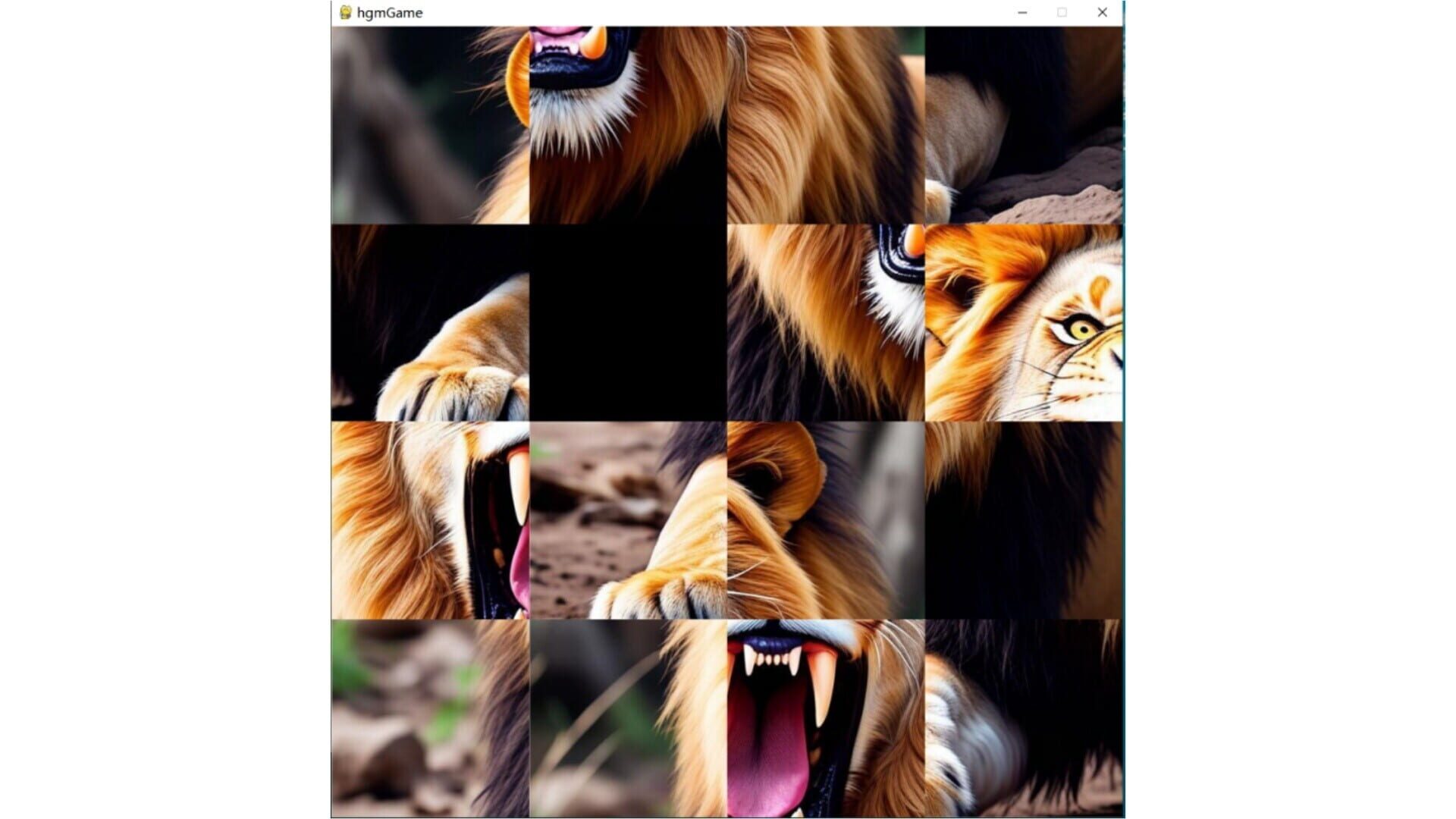Image resolution: width=1456 pixels, height=819 pixels.
Task: Tap the solid black empty tile
Action: pos(628,322)
